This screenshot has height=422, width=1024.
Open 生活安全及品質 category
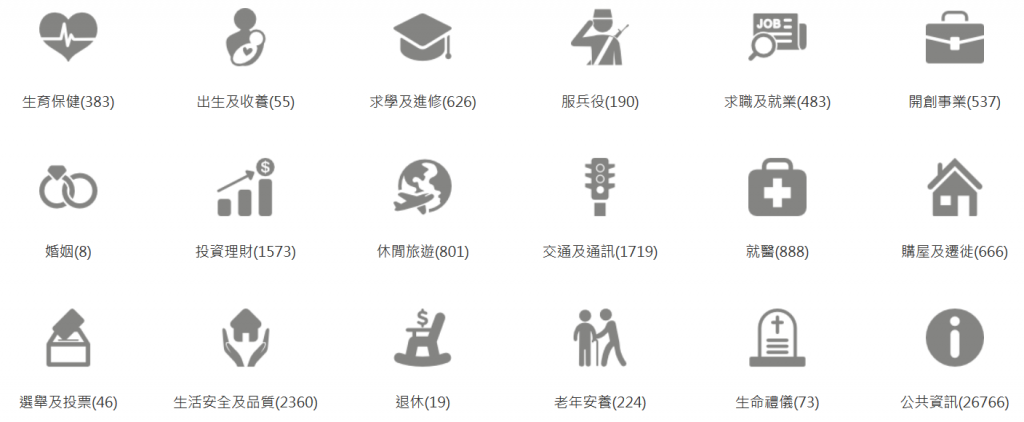[245, 338]
